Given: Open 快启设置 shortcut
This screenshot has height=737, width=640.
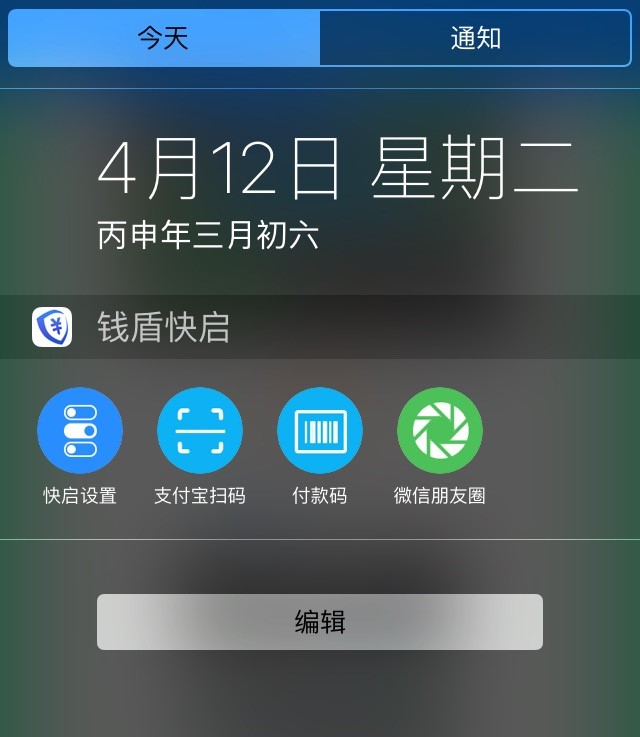Looking at the screenshot, I should (x=80, y=431).
